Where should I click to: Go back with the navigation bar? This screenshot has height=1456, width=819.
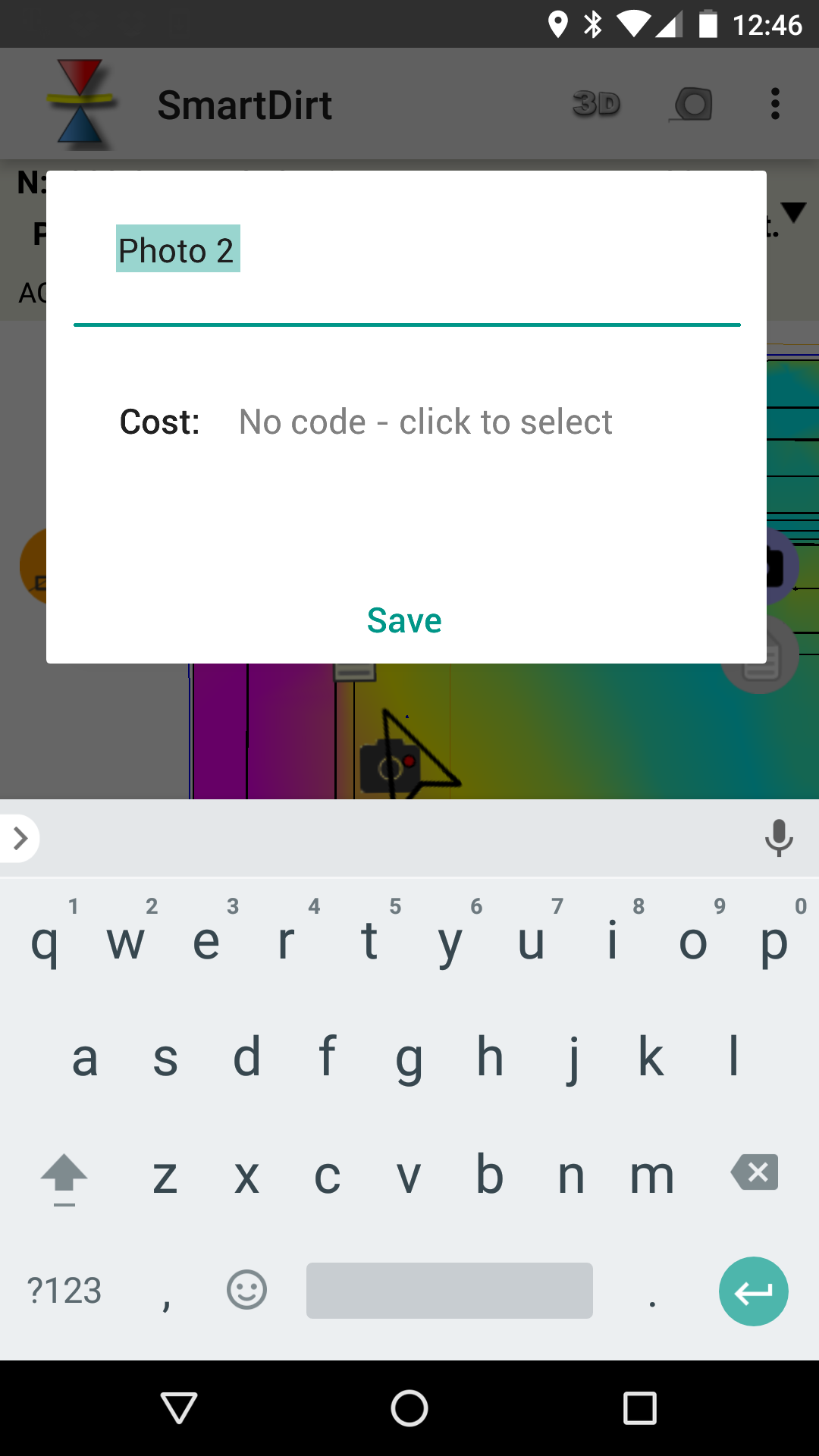coord(179,1408)
